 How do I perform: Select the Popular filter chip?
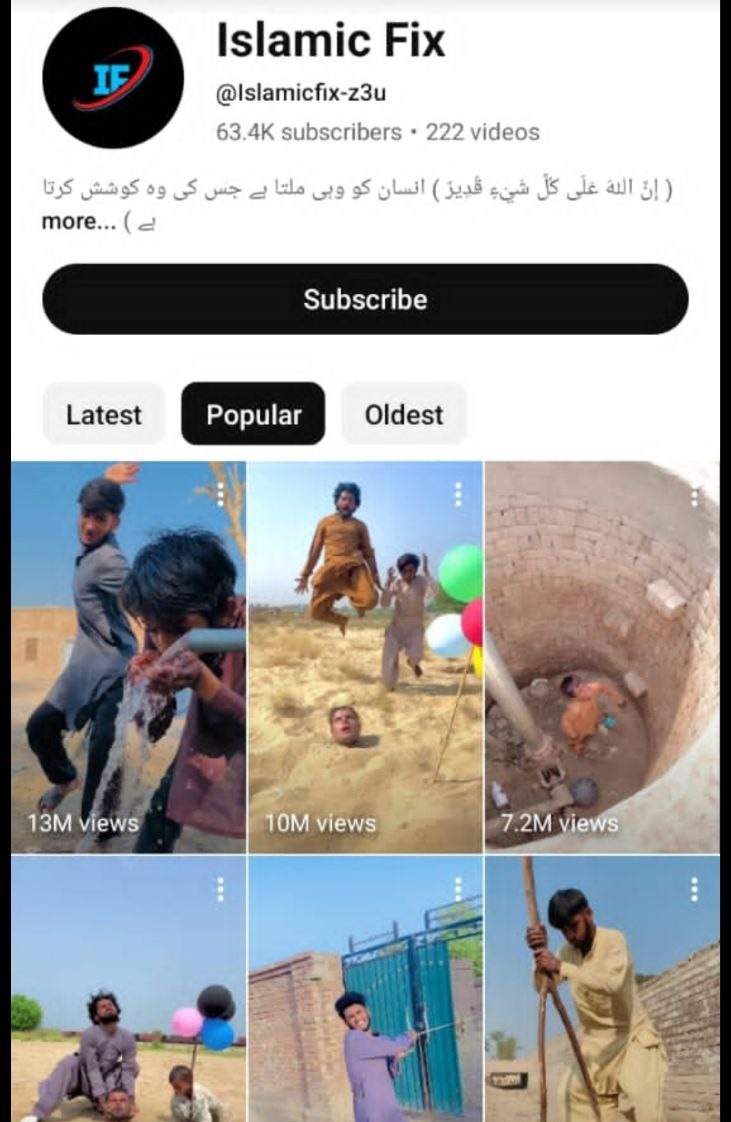point(253,414)
